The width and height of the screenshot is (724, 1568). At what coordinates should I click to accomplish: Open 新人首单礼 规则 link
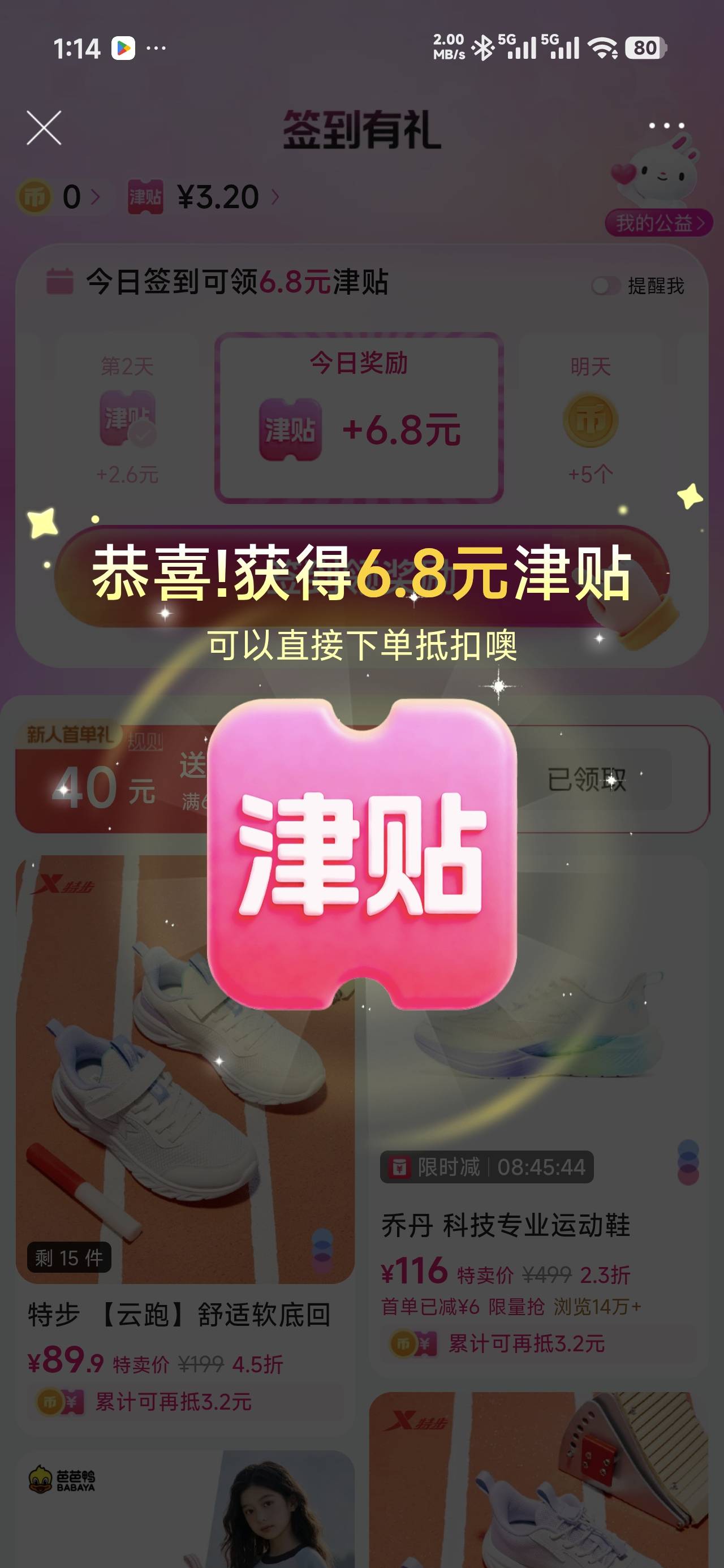click(x=145, y=742)
